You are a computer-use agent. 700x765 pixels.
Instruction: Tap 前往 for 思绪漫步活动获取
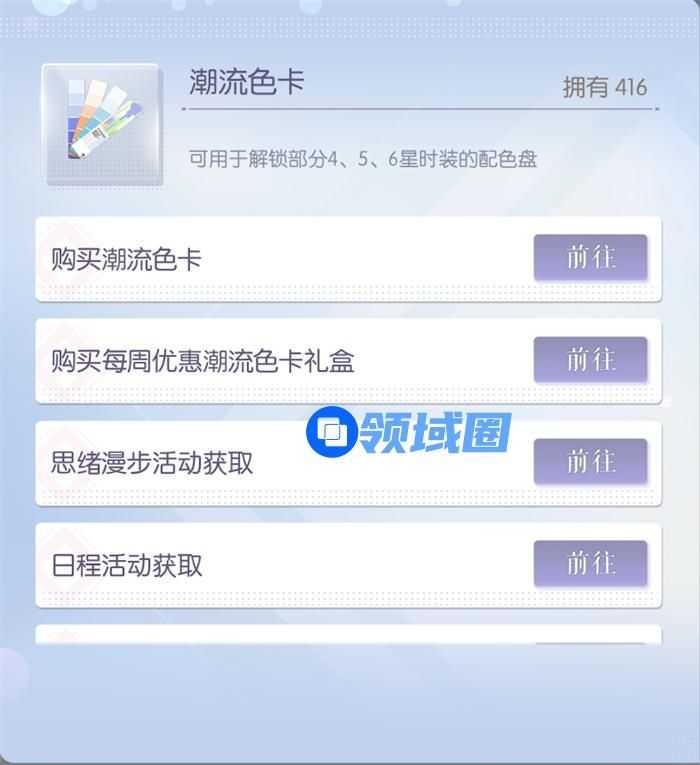pos(590,462)
